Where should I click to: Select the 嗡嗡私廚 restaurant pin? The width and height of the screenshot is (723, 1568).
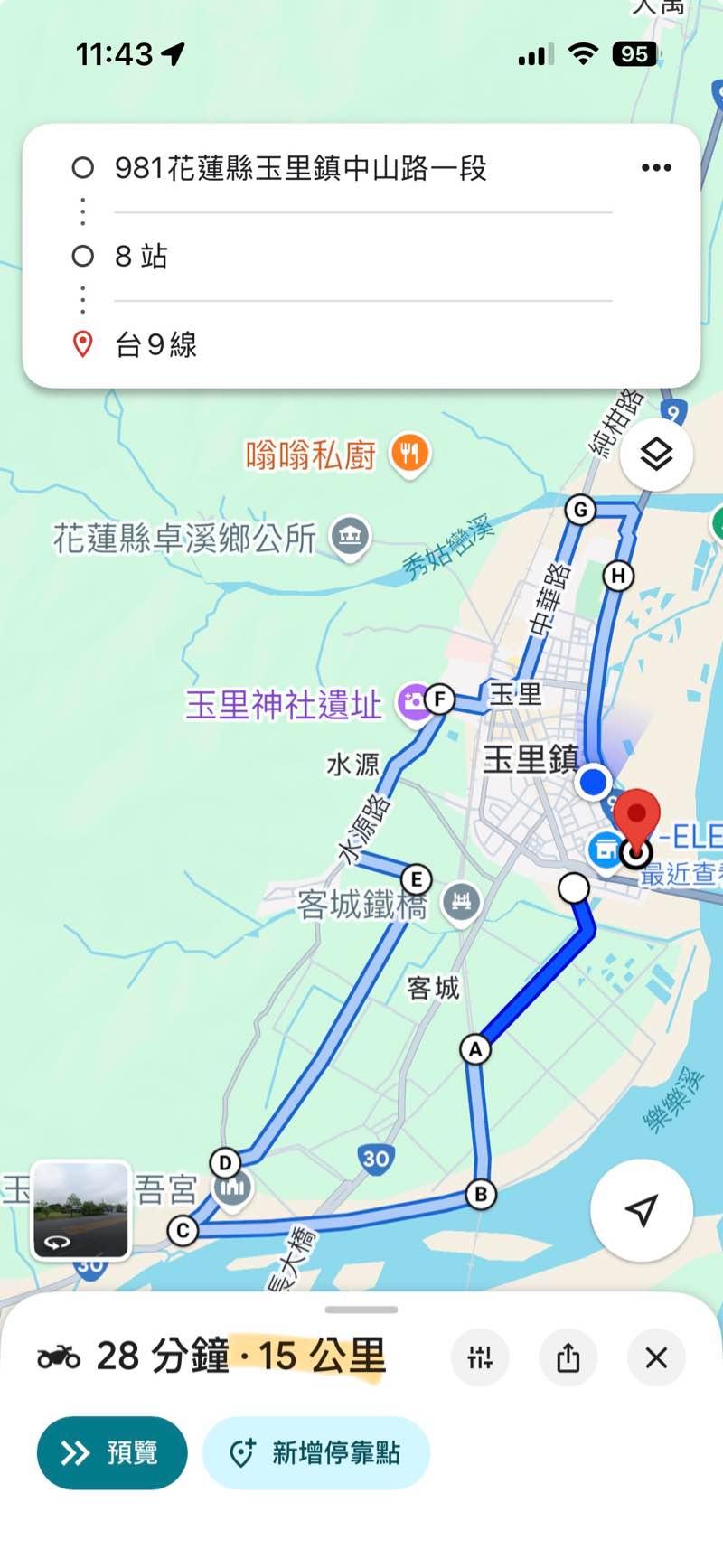(x=409, y=453)
